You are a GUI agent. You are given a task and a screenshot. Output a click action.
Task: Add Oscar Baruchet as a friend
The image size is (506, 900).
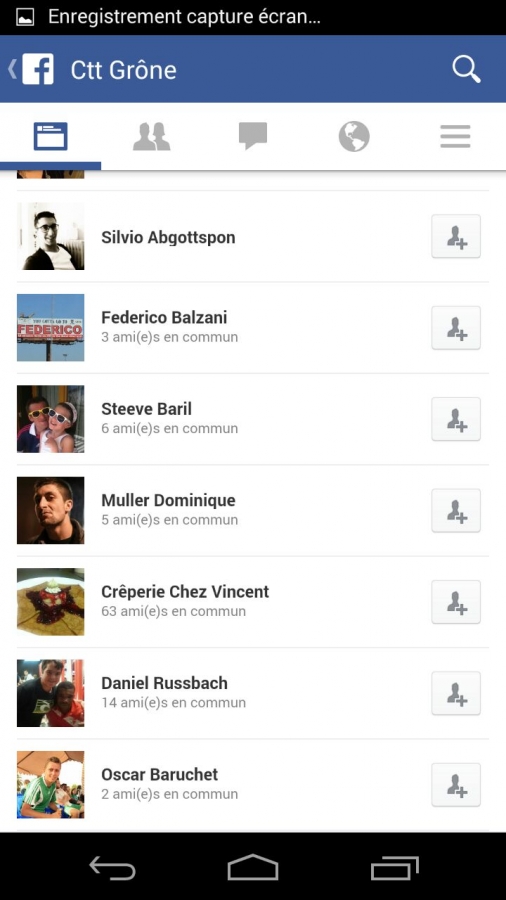(456, 785)
